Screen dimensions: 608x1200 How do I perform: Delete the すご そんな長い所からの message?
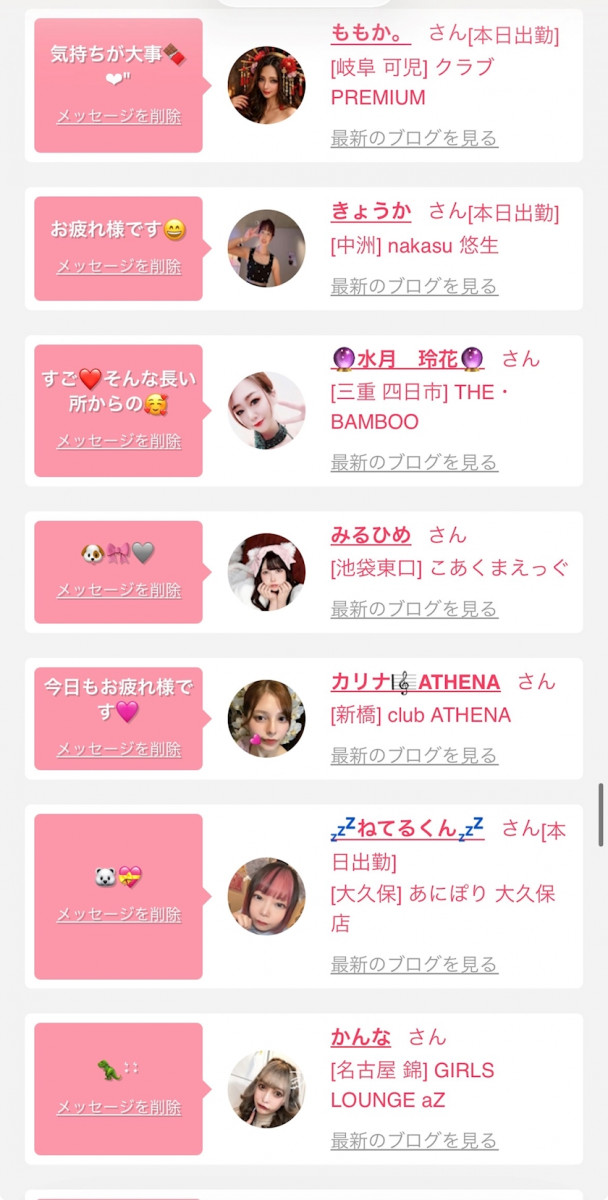pyautogui.click(x=119, y=441)
